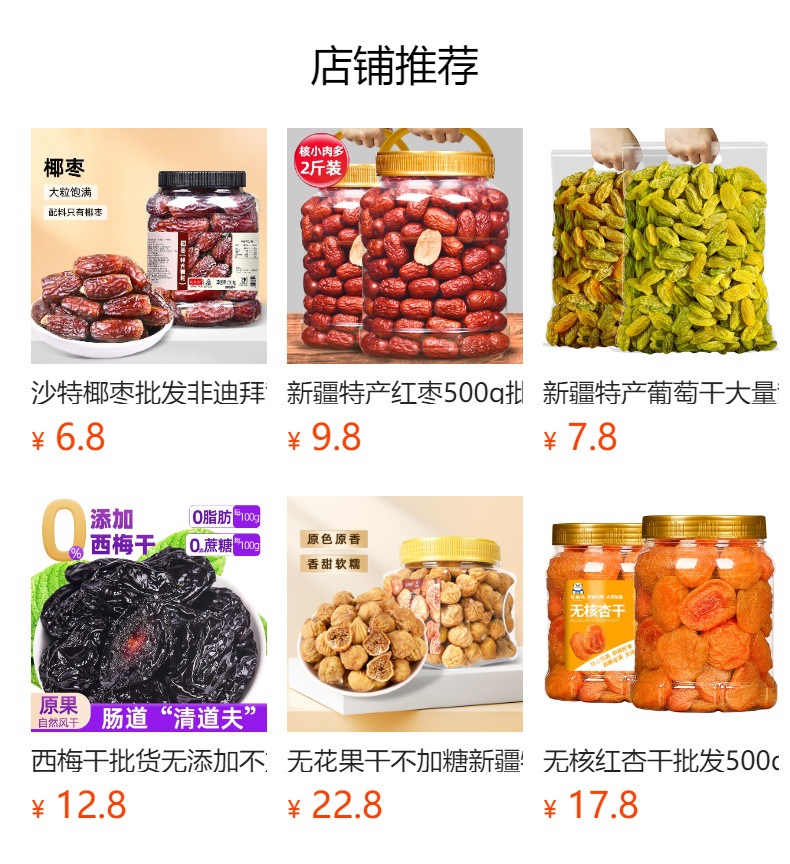Open the 新疆特产葡萄干 raisin listing
Viewport: 790px width, 864px height.
pos(660,246)
